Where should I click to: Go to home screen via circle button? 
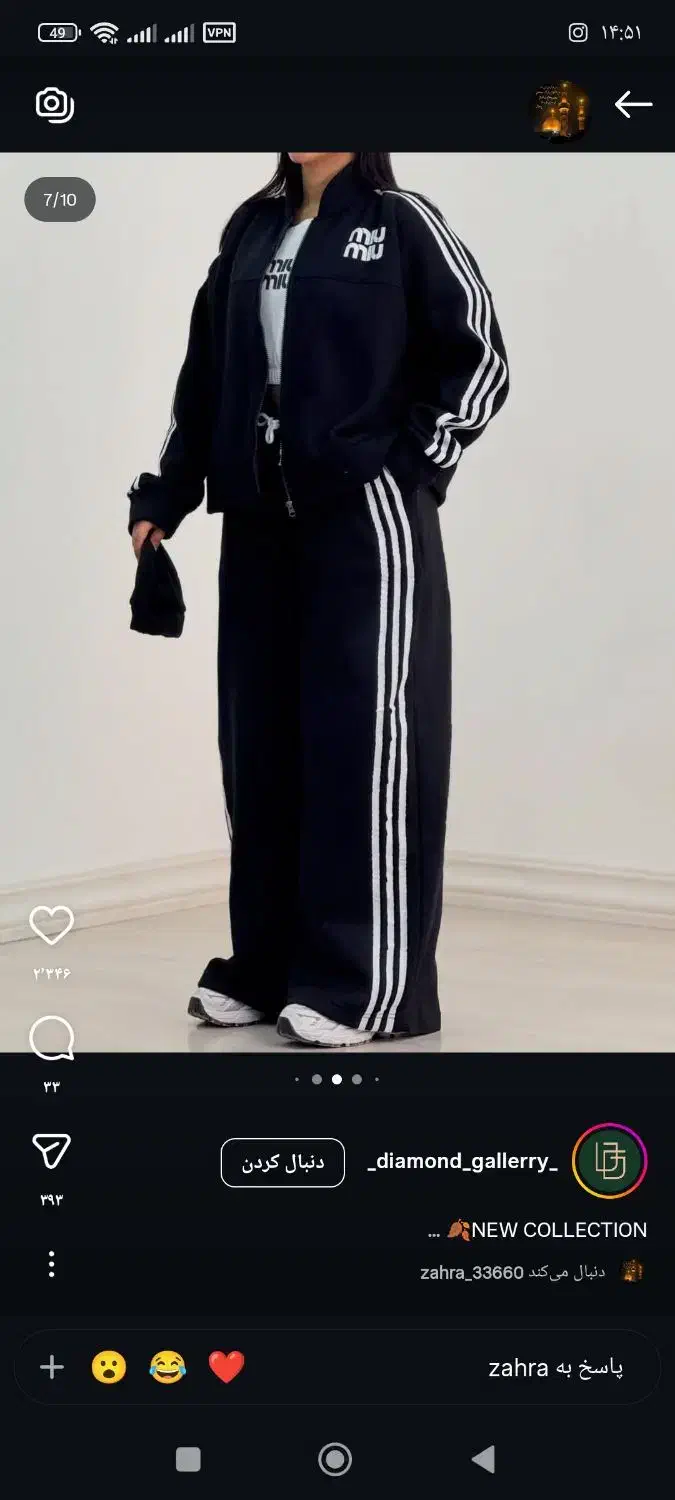[335, 1460]
